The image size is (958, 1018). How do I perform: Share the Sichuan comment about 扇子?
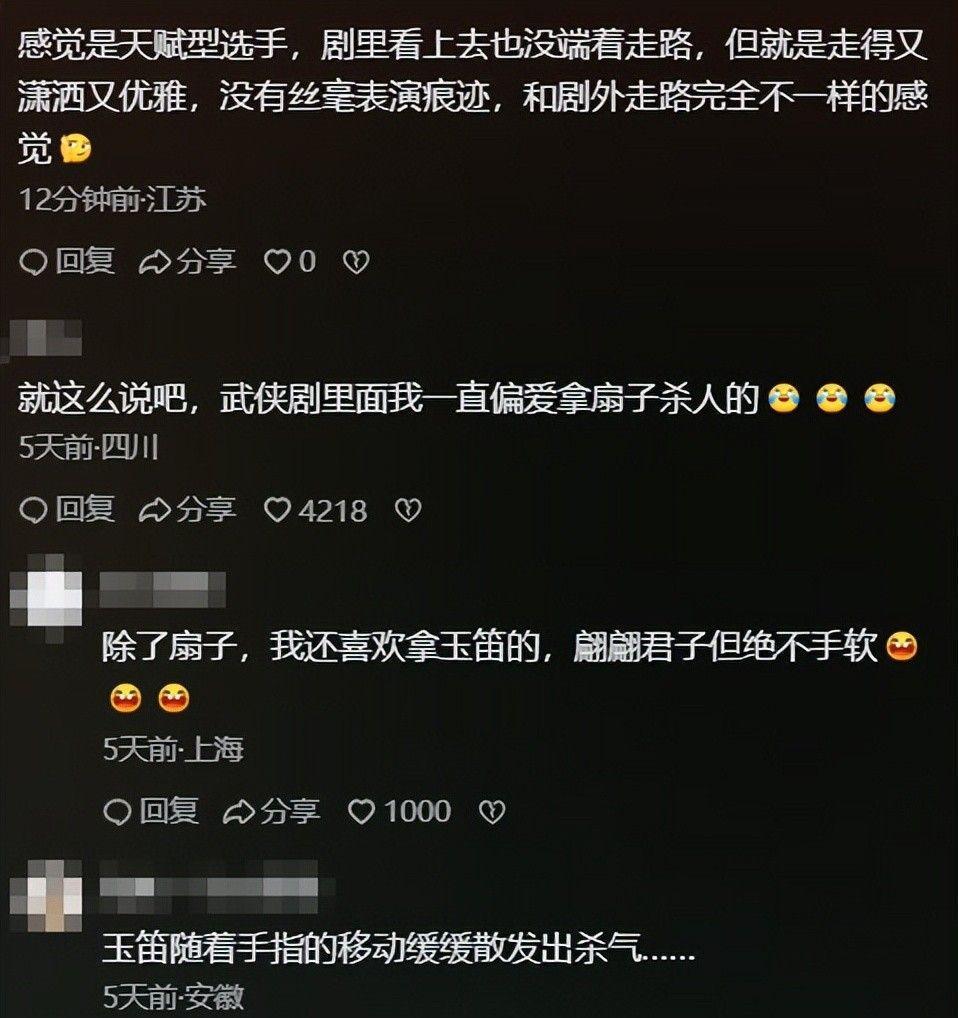(187, 510)
